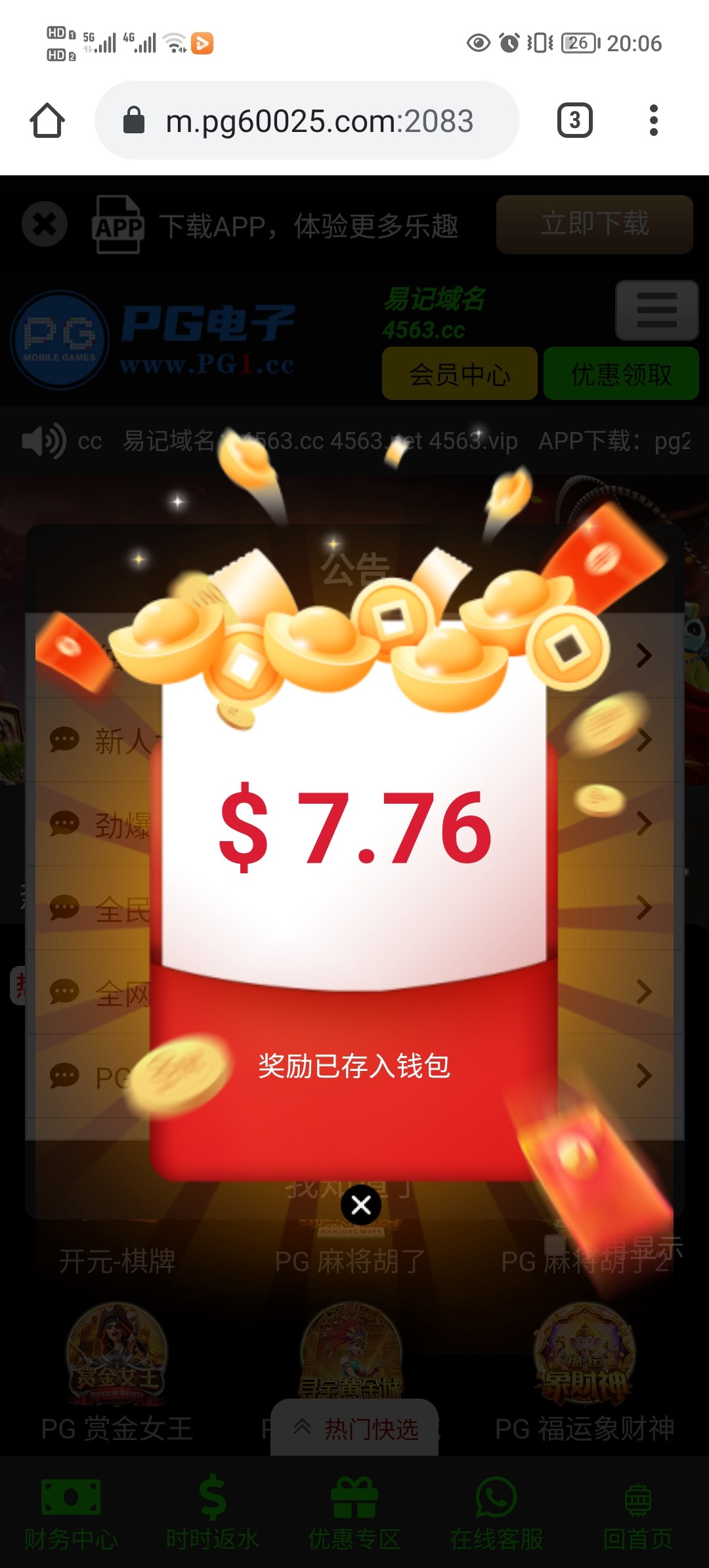The height and width of the screenshot is (1568, 709).
Task: Return via 回首页 tab
Action: [638, 1510]
